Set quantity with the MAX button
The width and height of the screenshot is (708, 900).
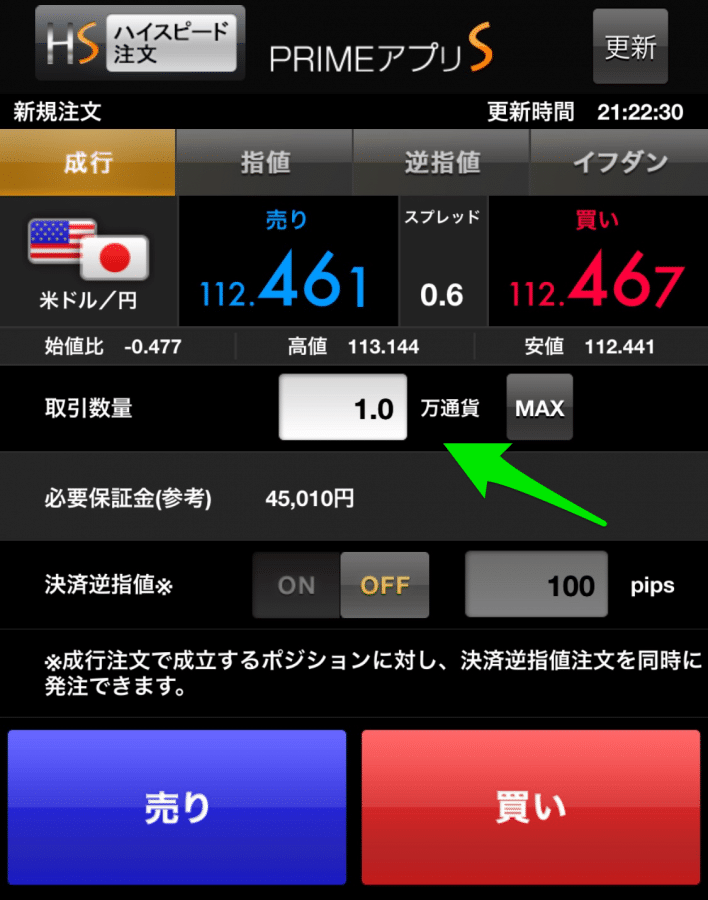click(540, 407)
